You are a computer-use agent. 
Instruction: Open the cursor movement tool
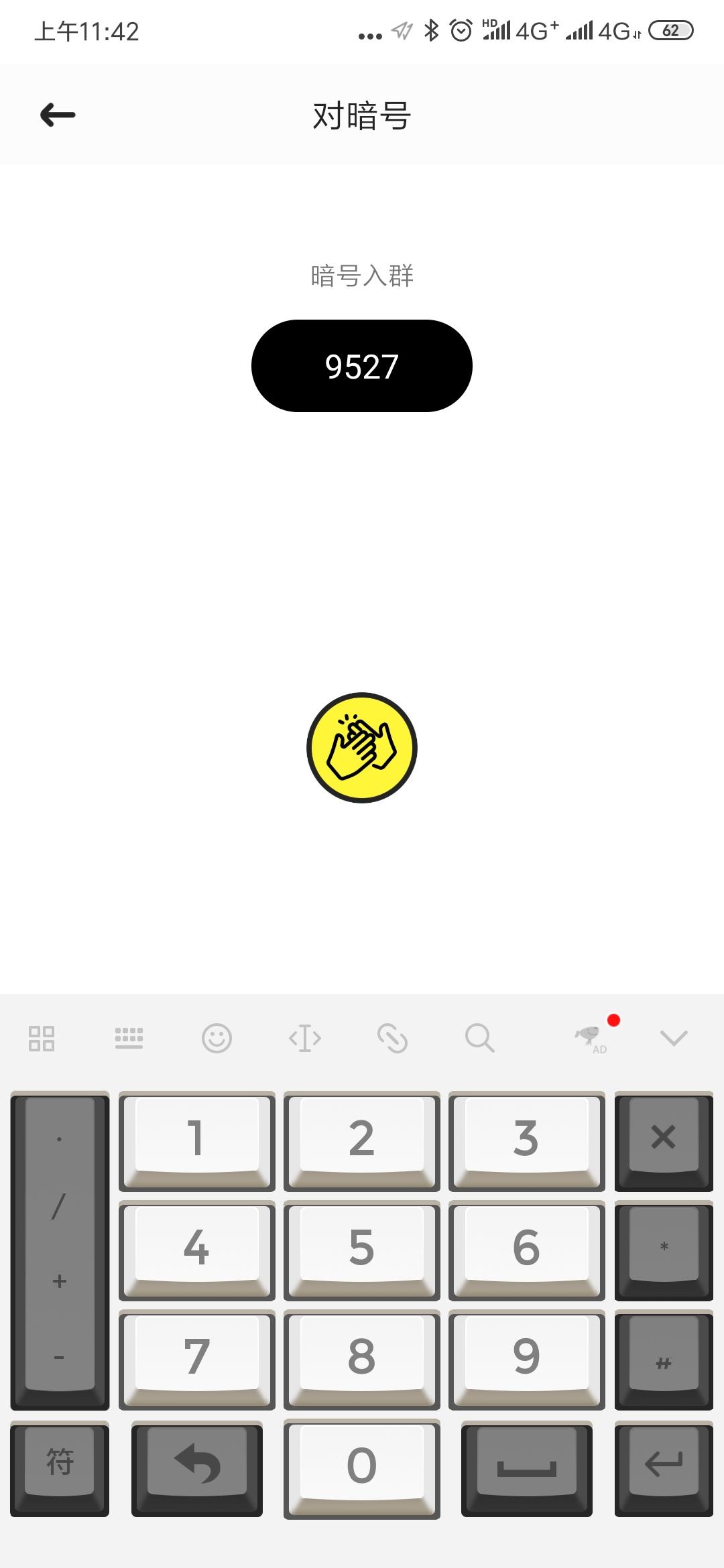click(305, 1038)
